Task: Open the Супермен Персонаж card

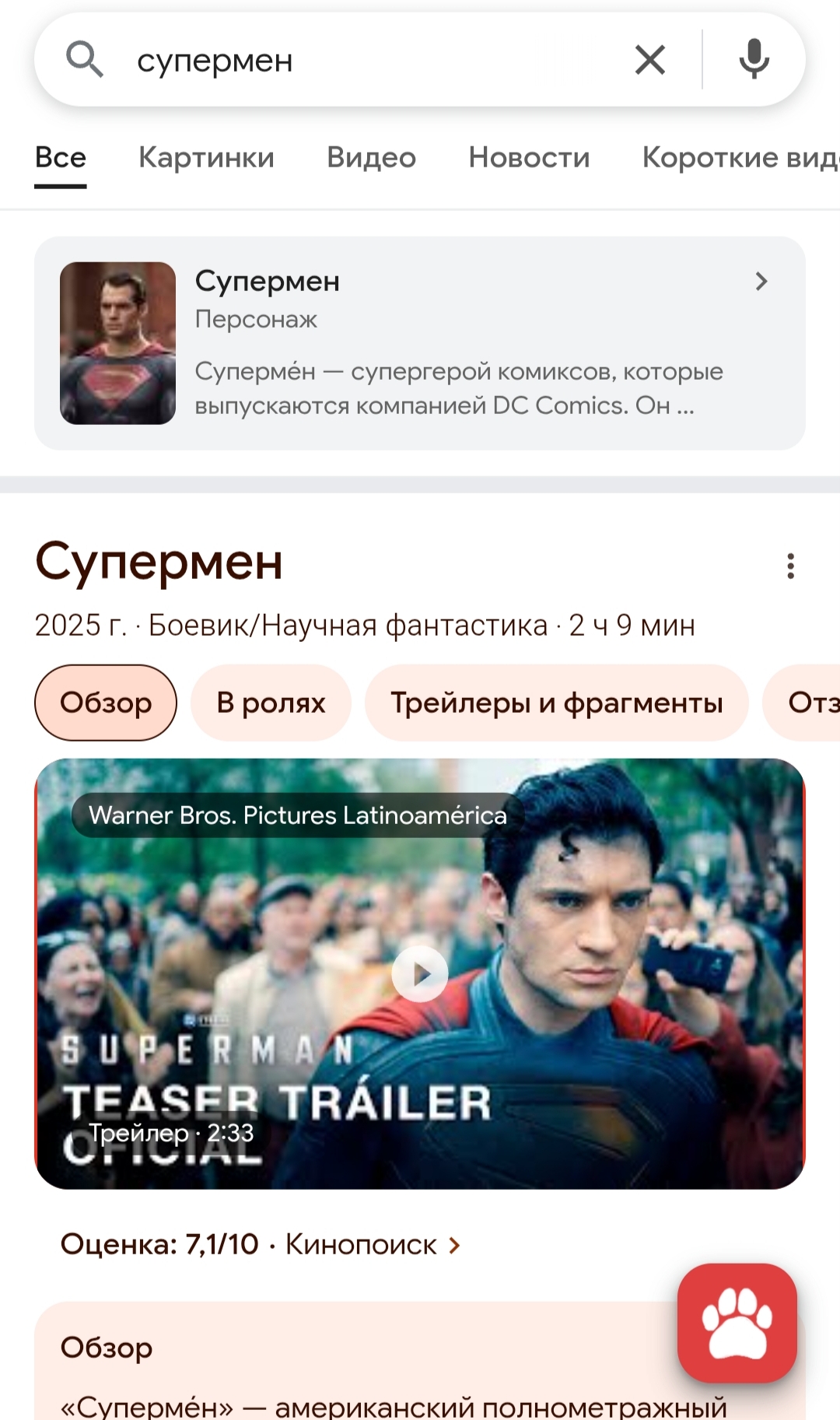Action: 420,343
